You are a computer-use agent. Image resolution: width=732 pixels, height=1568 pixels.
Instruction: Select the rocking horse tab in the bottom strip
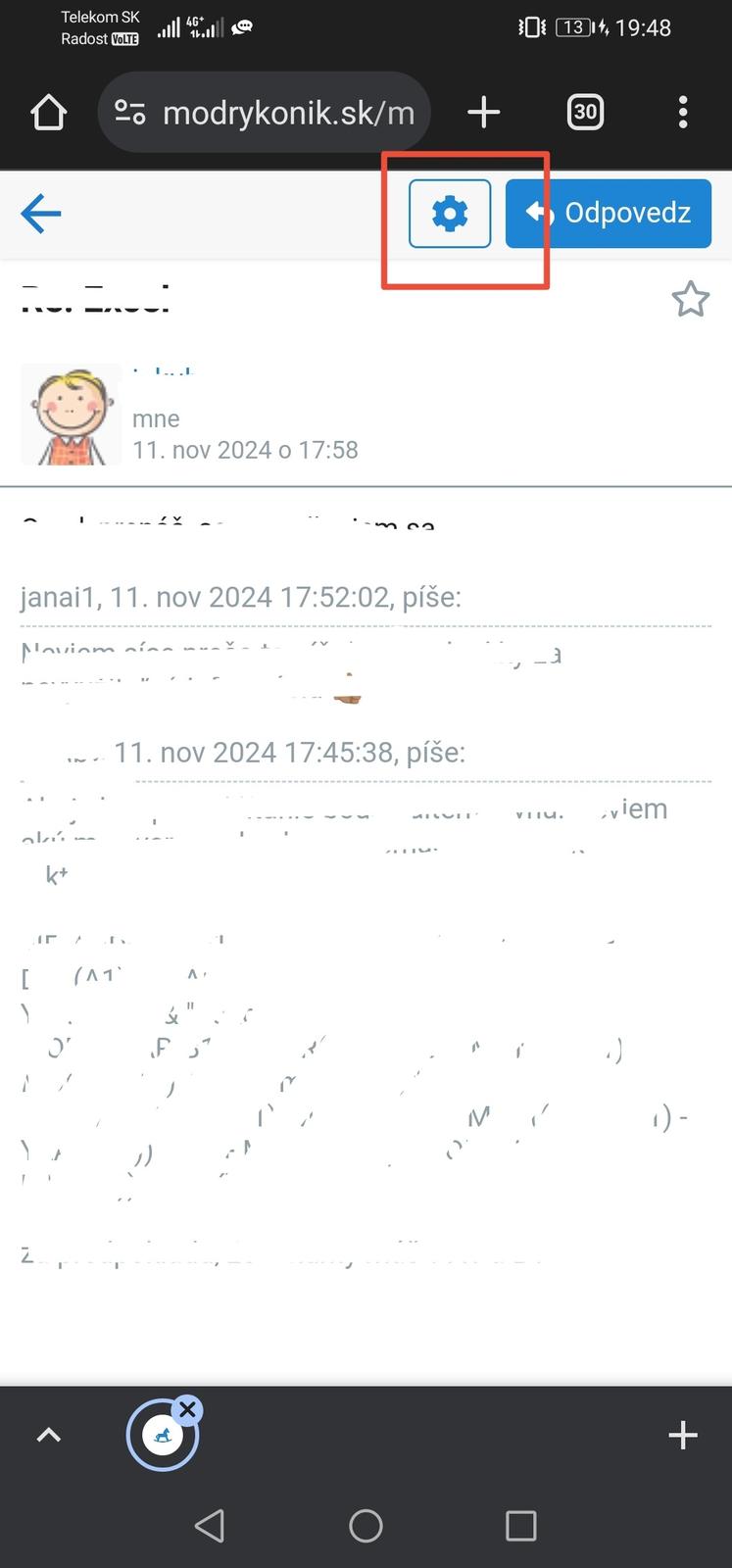click(x=161, y=1438)
